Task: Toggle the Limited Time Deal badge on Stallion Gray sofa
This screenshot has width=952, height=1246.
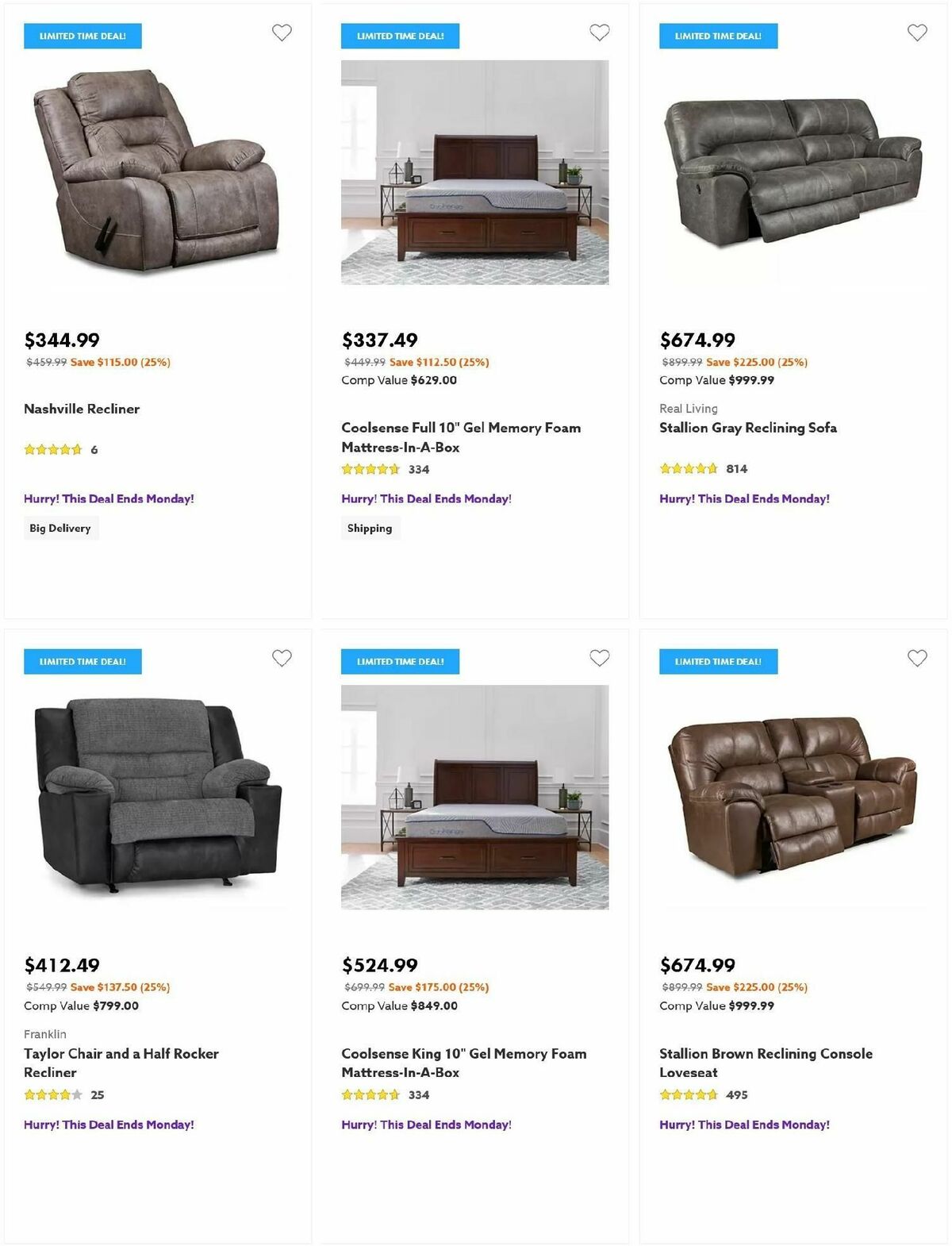Action: click(x=717, y=35)
